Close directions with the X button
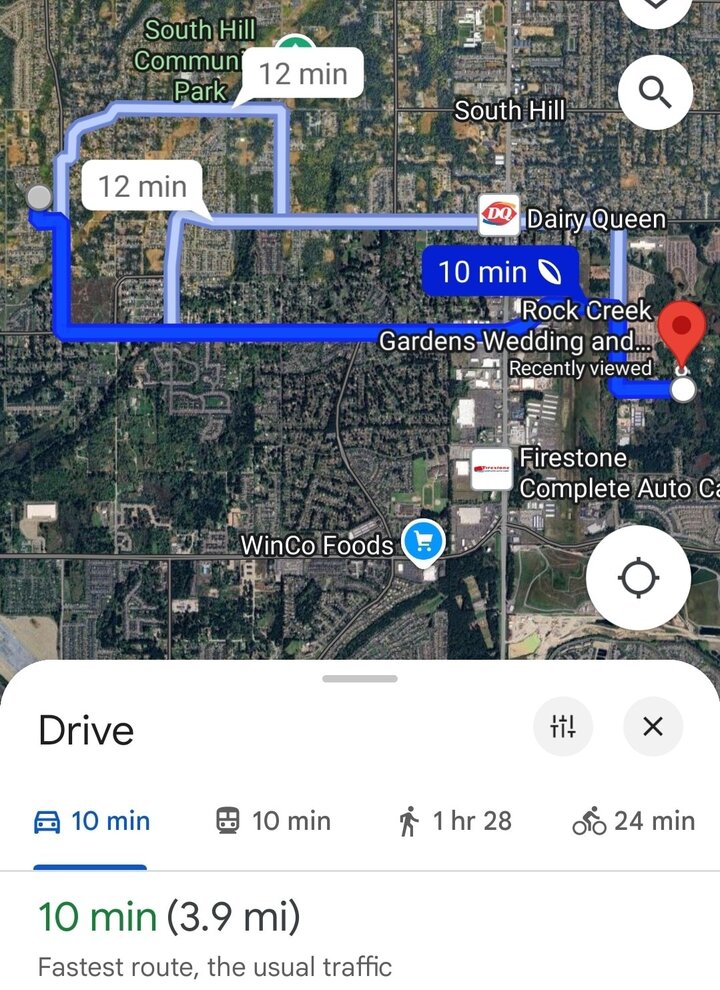Viewport: 720px width, 990px height. [x=653, y=727]
